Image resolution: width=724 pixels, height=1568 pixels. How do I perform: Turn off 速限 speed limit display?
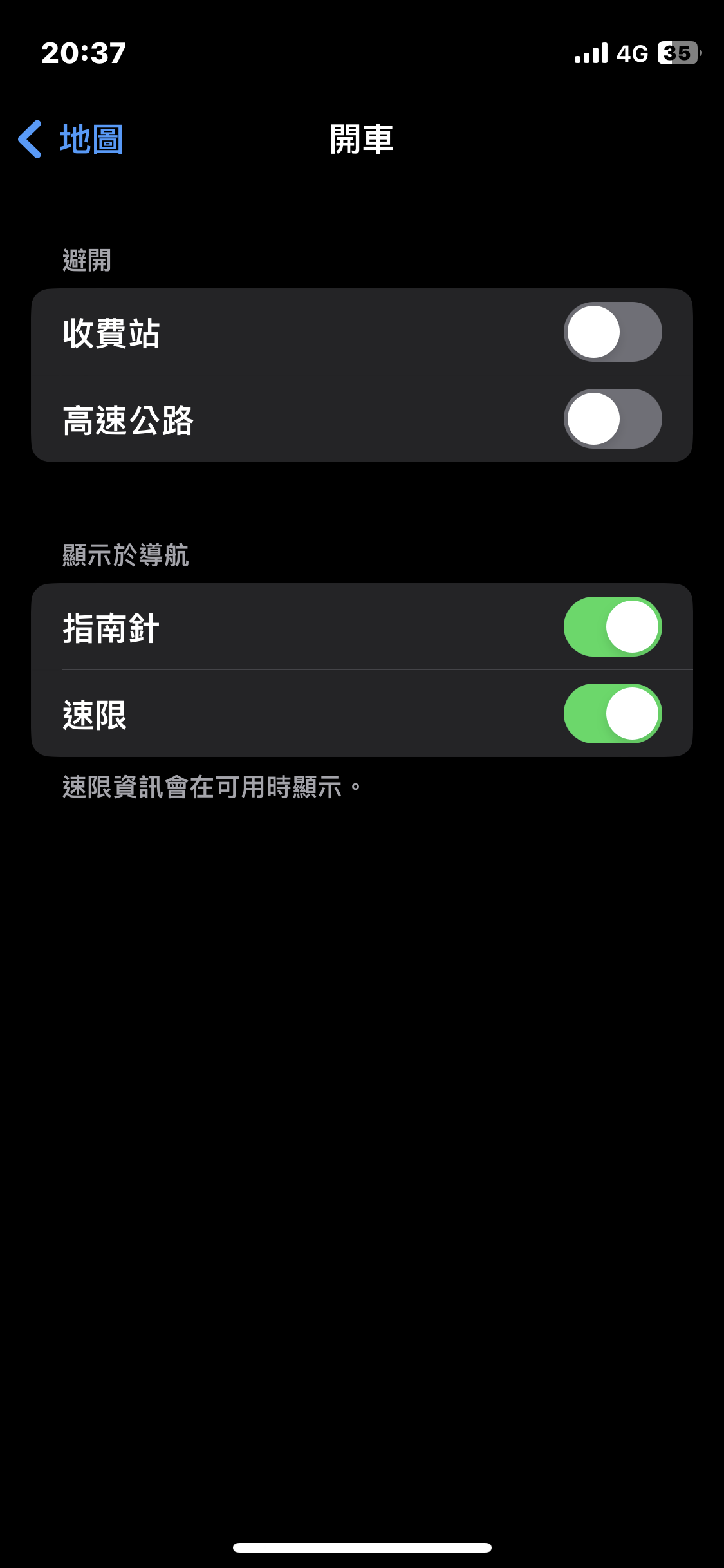(612, 714)
